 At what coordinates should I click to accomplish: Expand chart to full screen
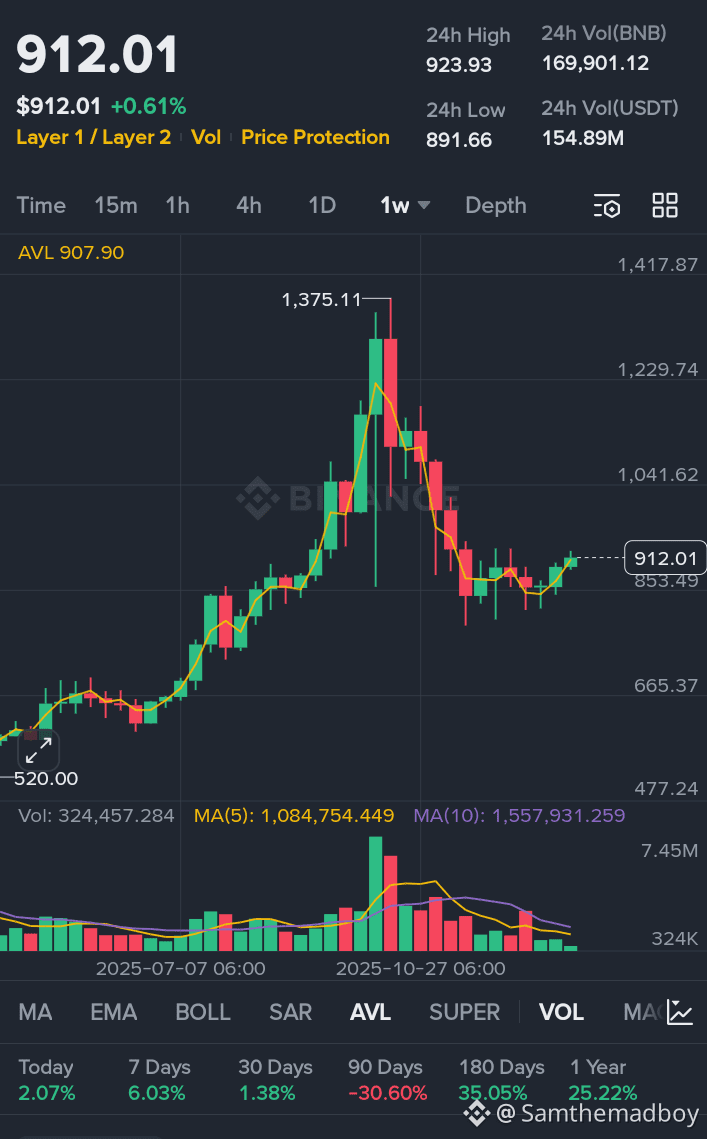tap(38, 750)
